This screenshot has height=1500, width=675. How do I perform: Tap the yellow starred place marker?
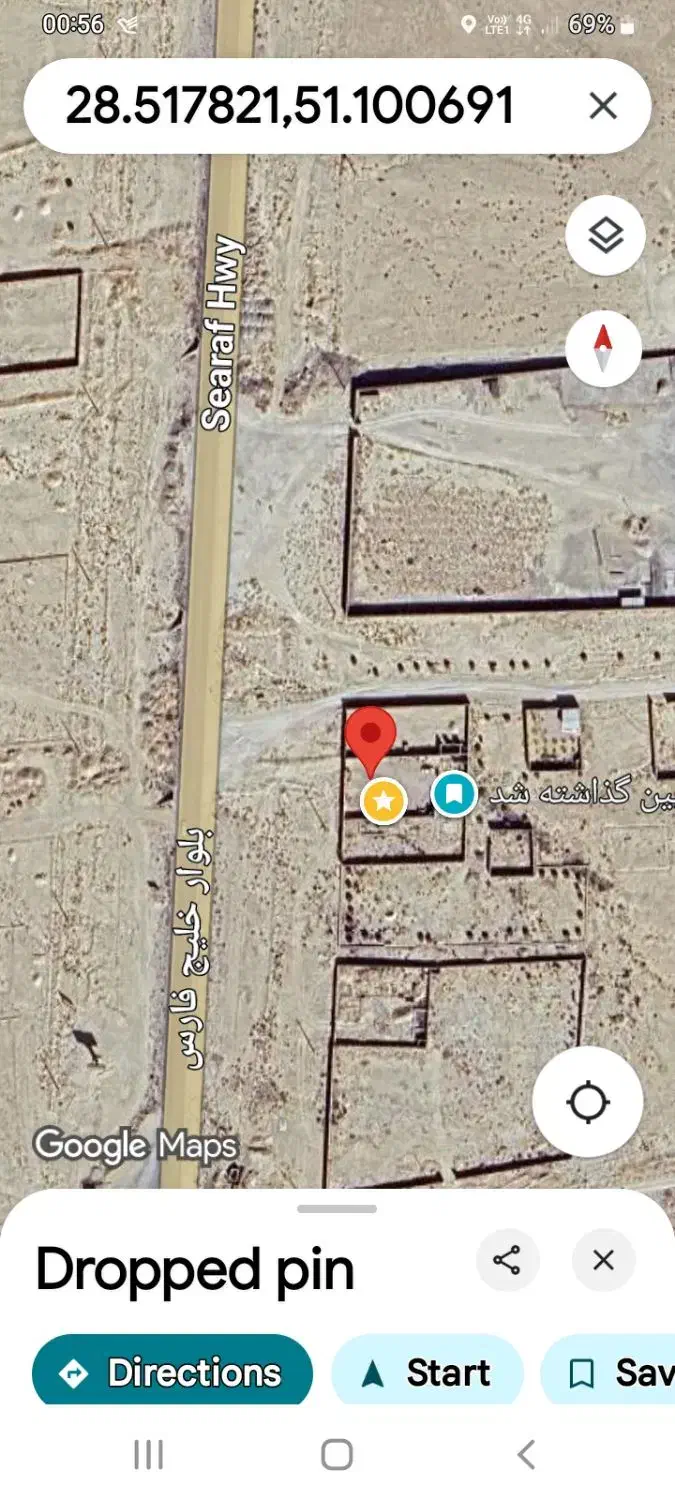pos(383,800)
